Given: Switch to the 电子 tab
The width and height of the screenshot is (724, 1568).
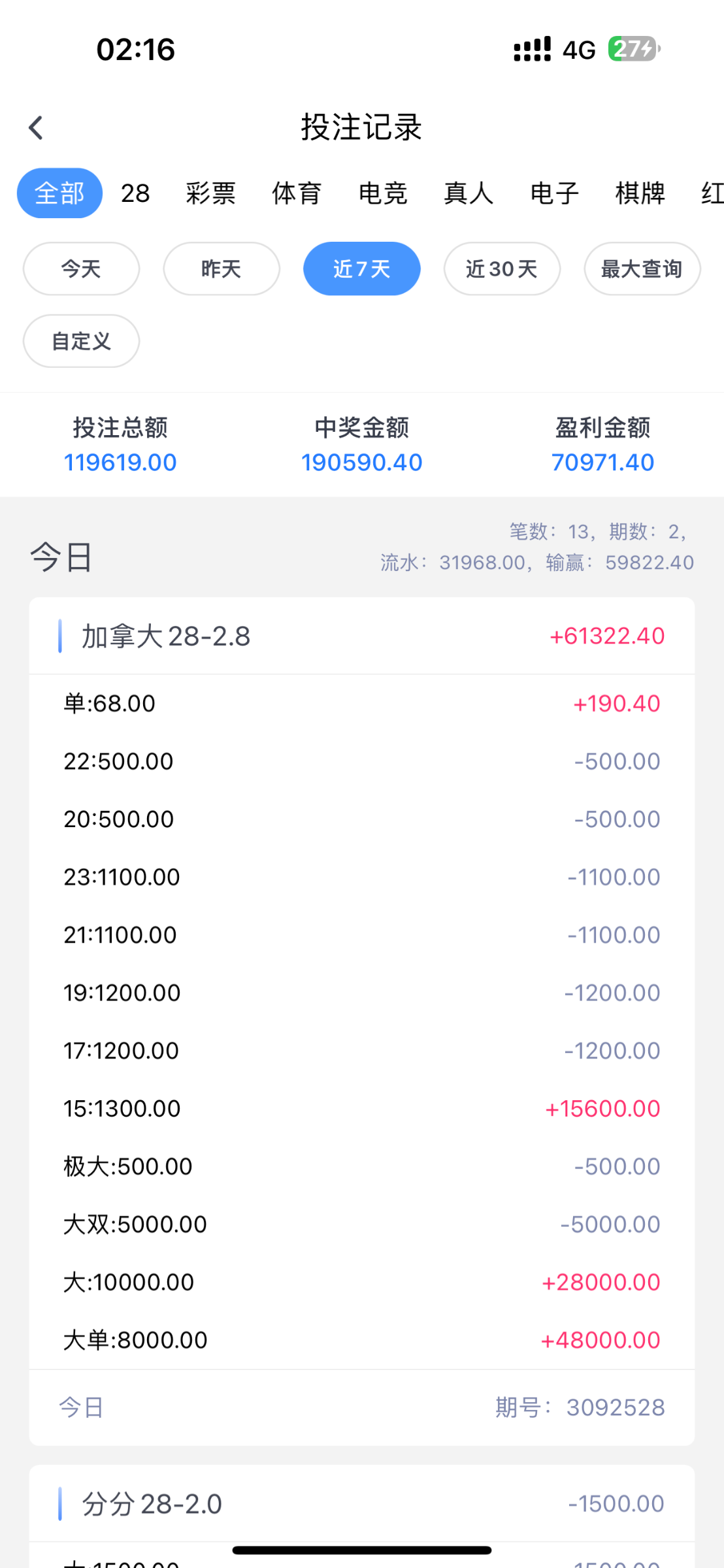Looking at the screenshot, I should [555, 193].
